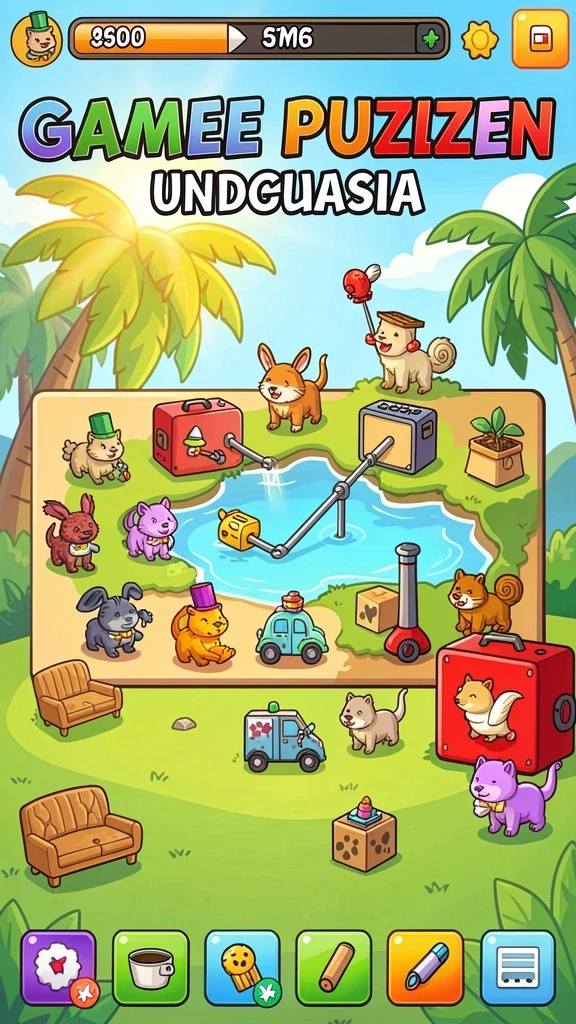Screen dimensions: 576x1024
Task: Open the yellow gear settings icon
Action: [x=480, y=39]
